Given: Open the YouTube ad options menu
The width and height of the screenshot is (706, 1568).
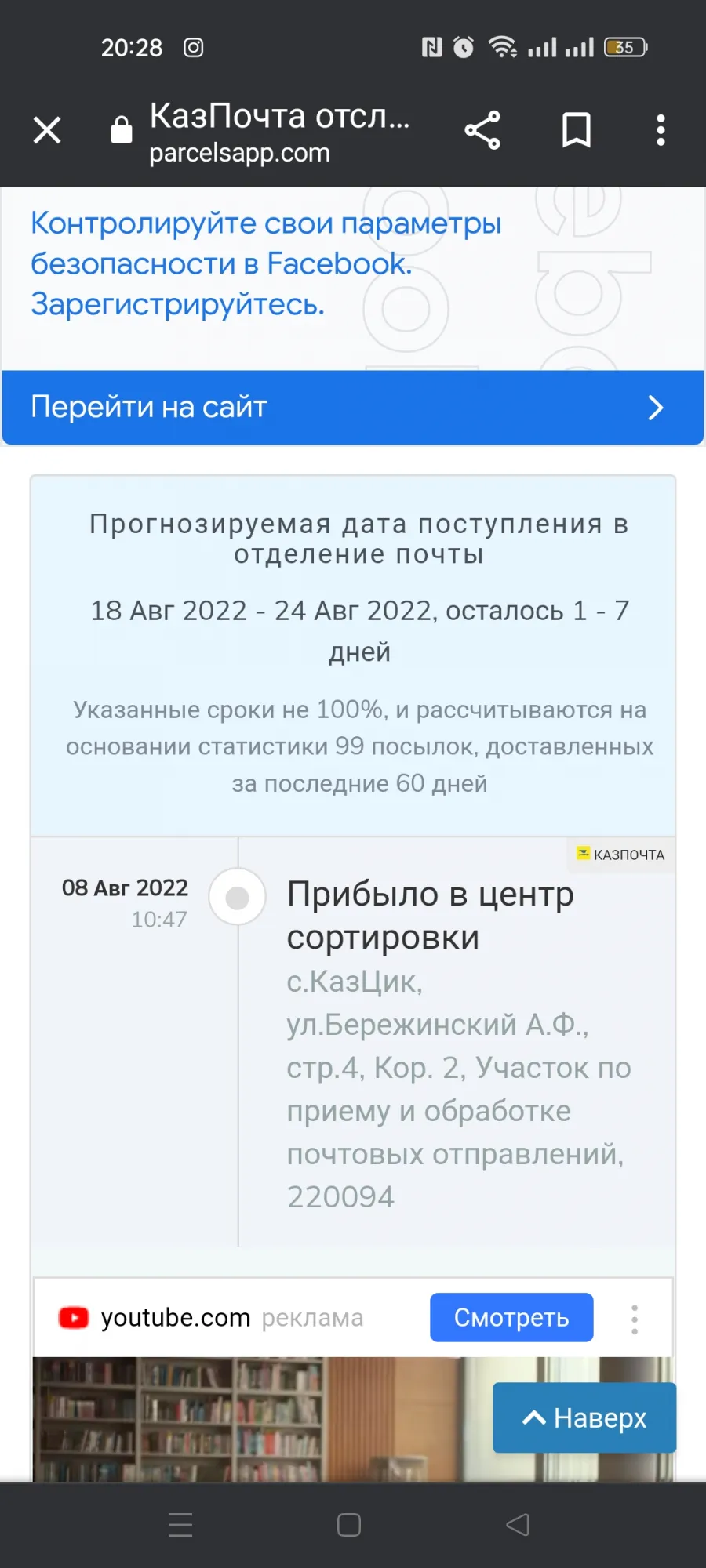Looking at the screenshot, I should [635, 1319].
